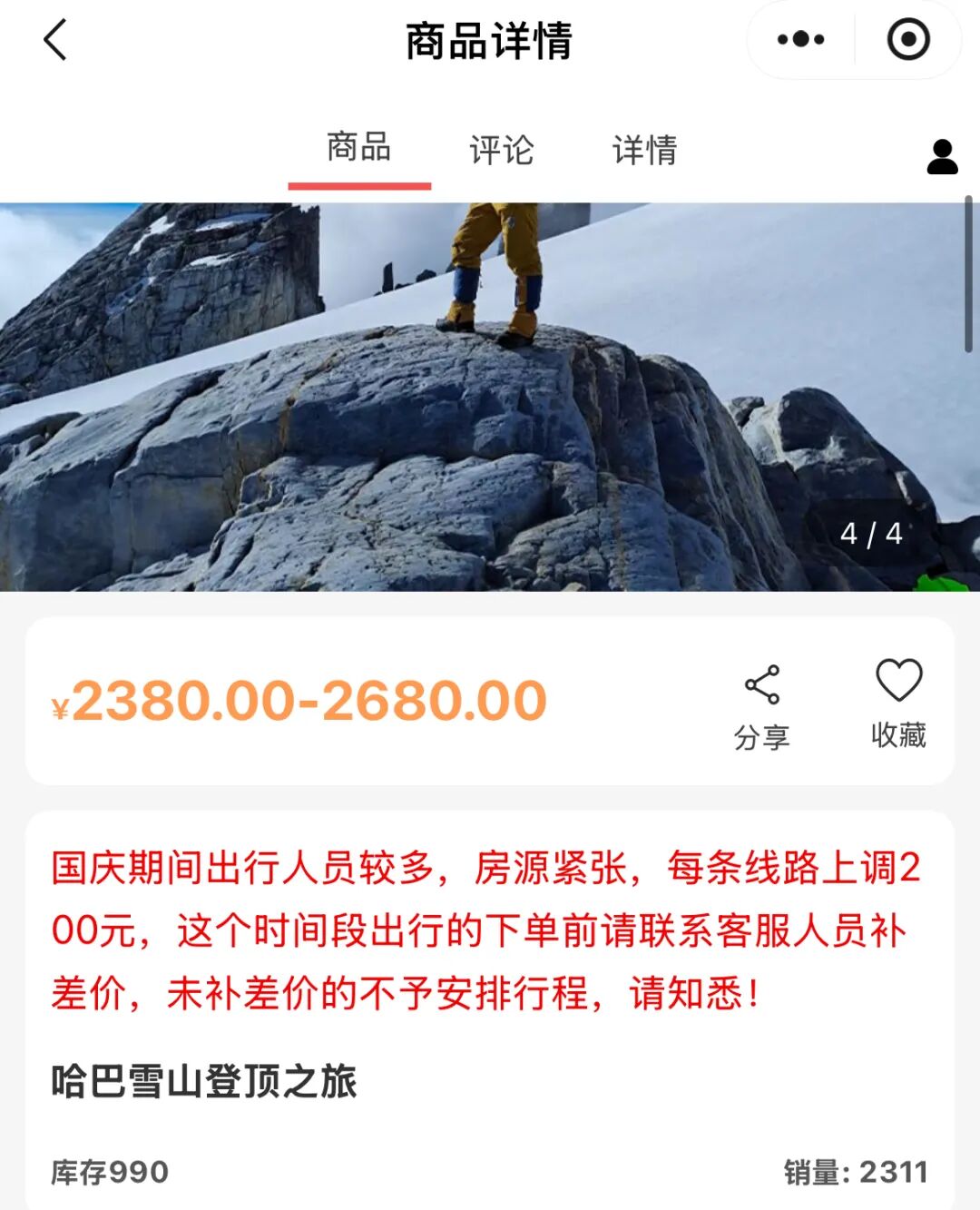Switch to the 评论 tab
Image resolution: width=980 pixels, height=1210 pixels.
click(501, 152)
